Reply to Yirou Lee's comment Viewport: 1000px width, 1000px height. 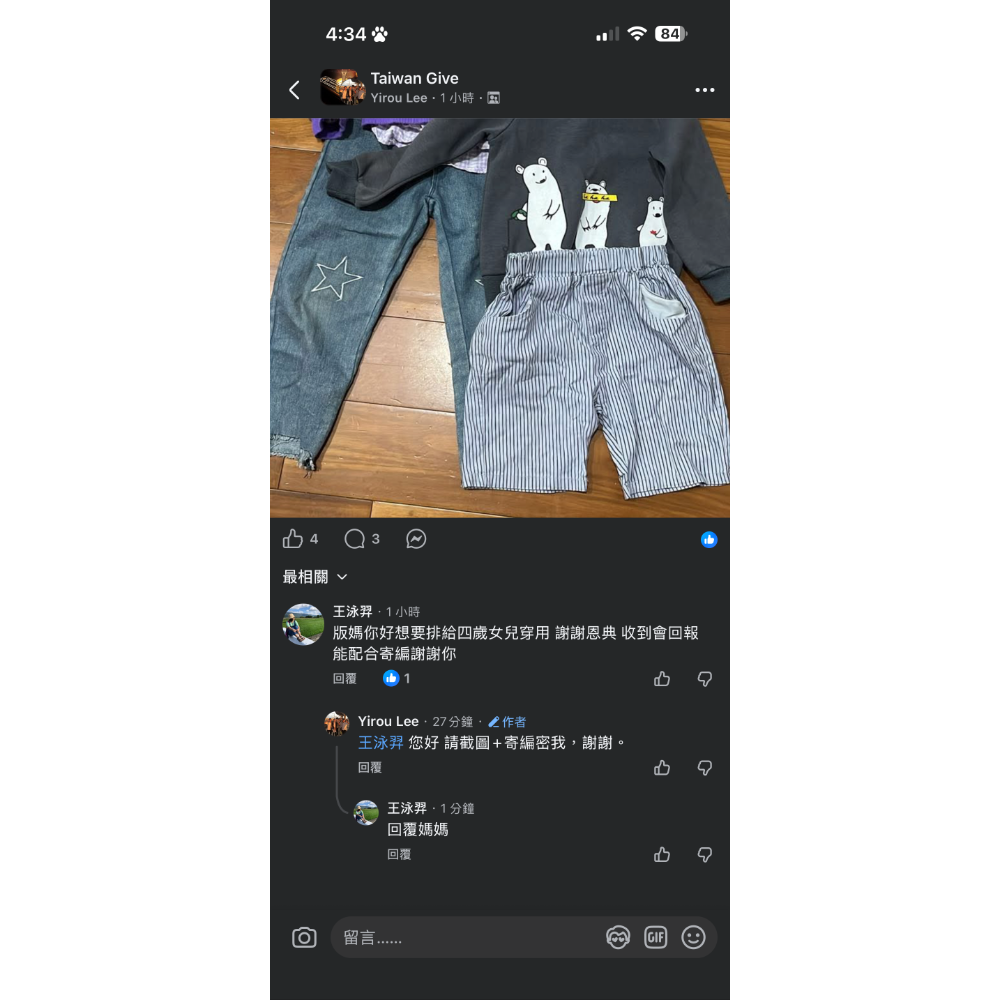click(x=370, y=767)
